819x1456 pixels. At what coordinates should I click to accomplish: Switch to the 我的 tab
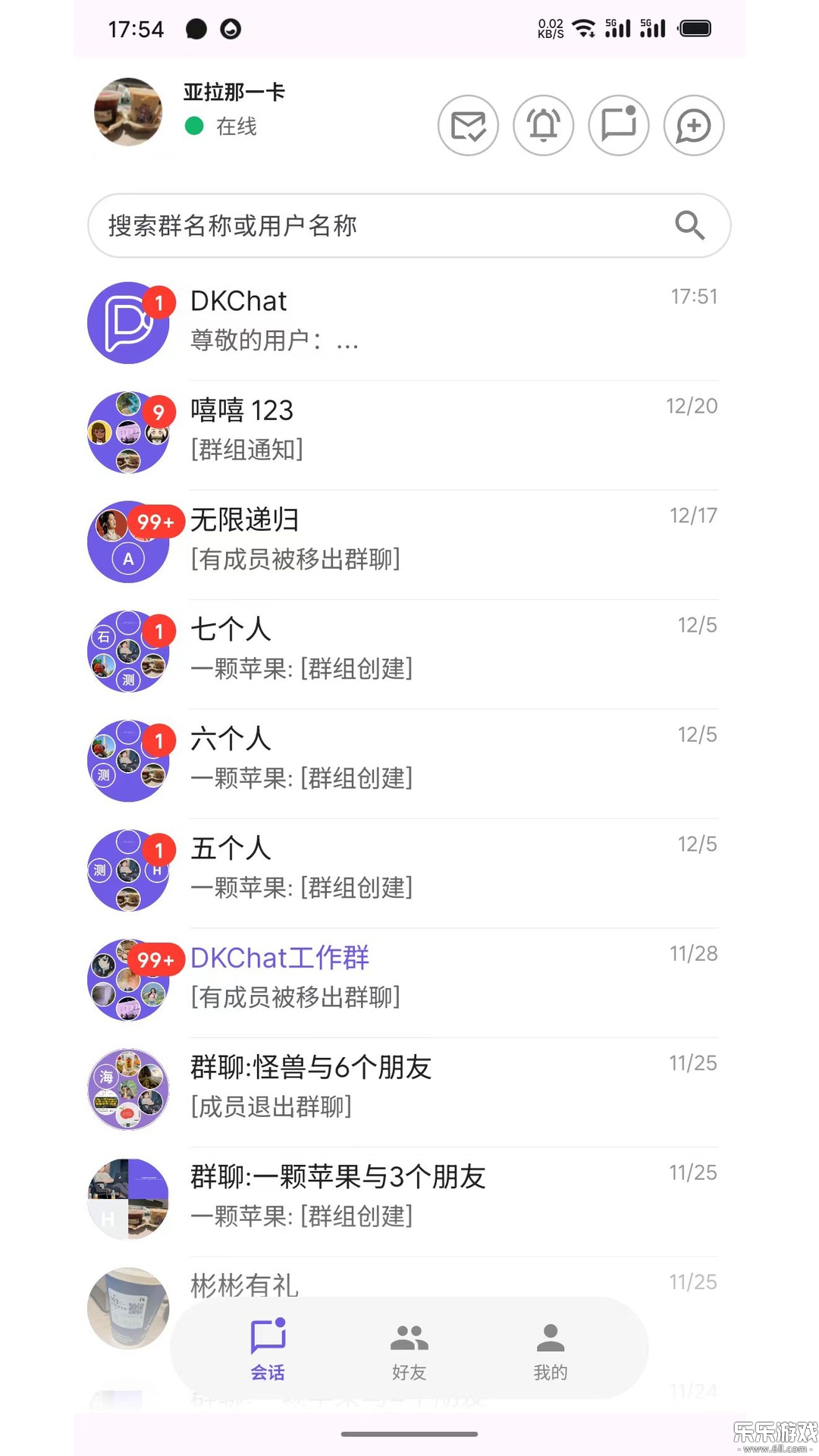click(x=549, y=1350)
